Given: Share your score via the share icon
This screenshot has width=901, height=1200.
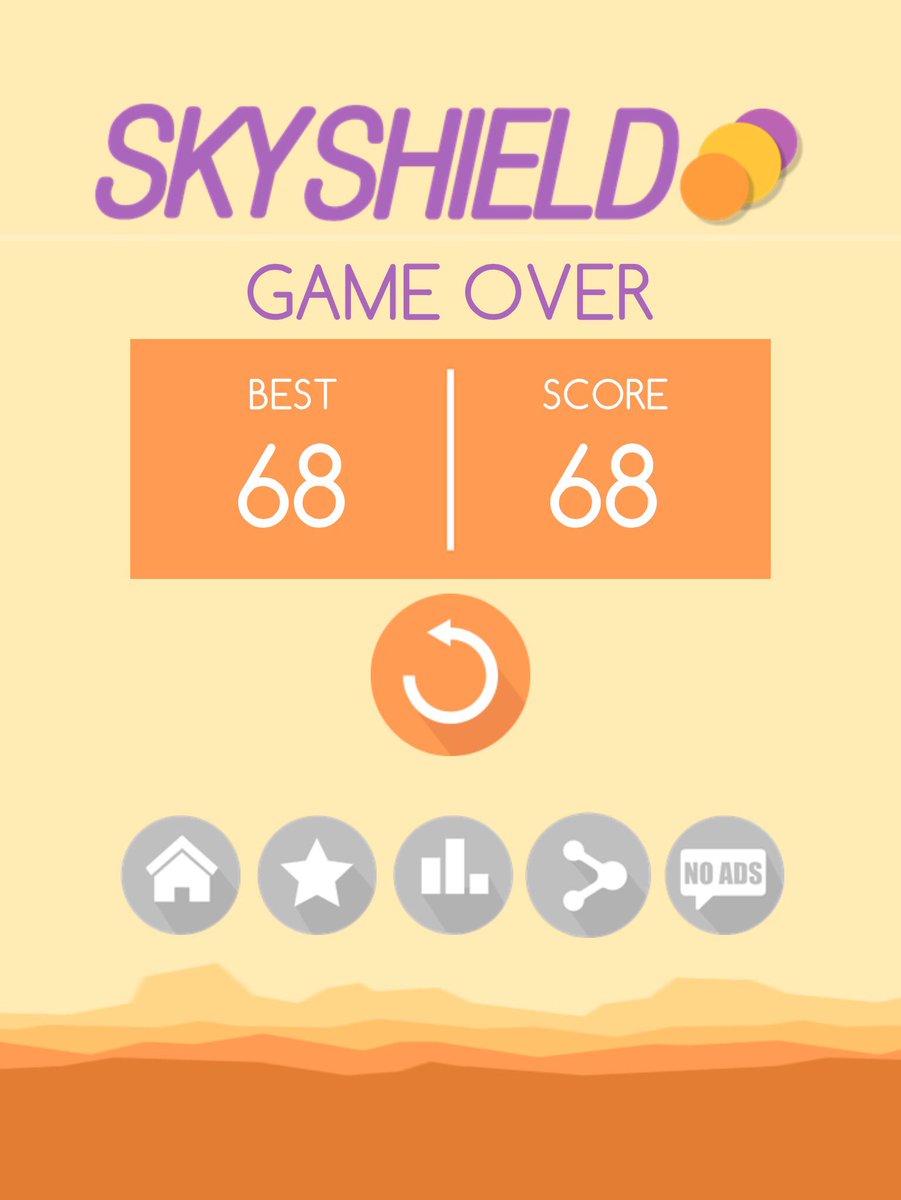Looking at the screenshot, I should tap(588, 875).
